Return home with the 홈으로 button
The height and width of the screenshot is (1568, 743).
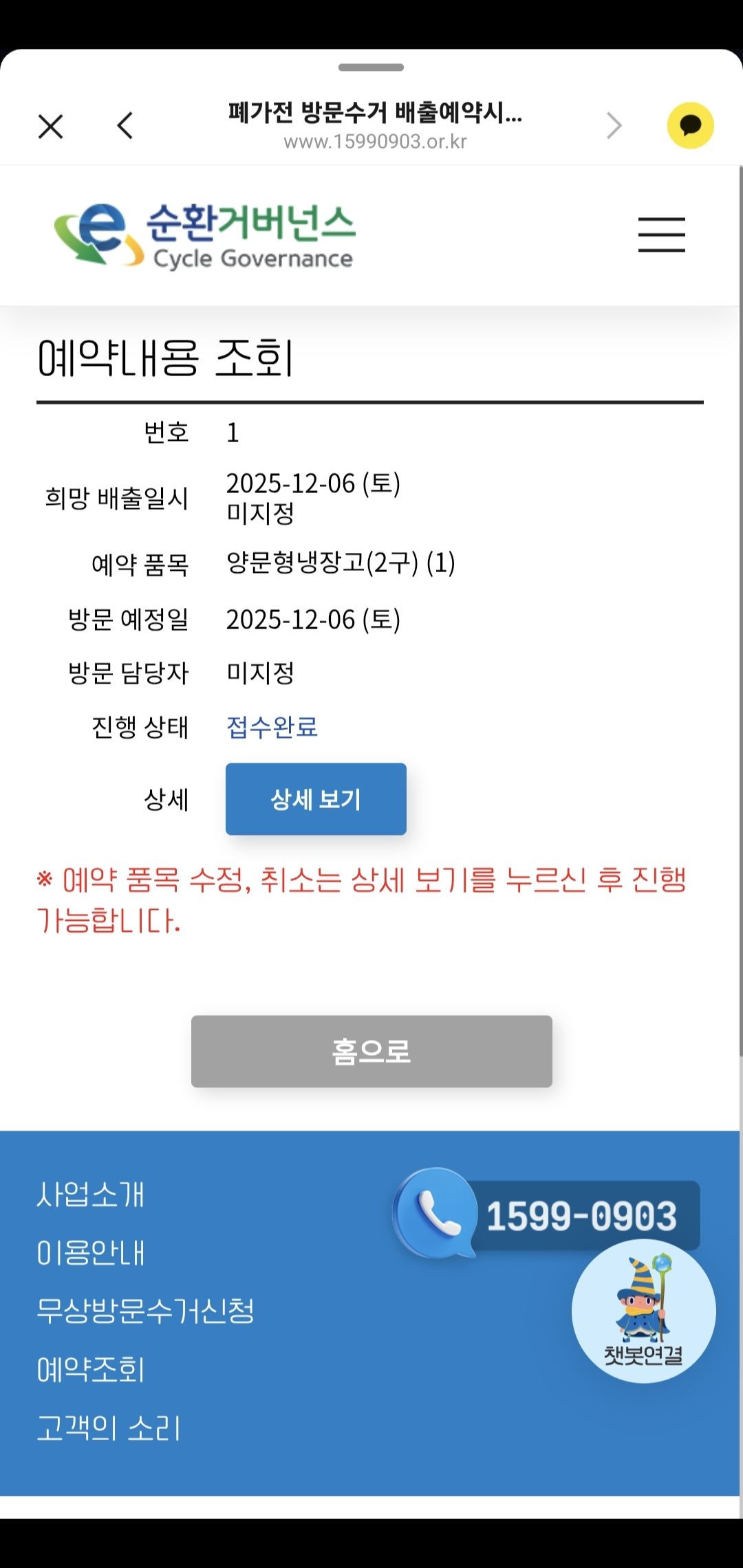[x=371, y=1051]
